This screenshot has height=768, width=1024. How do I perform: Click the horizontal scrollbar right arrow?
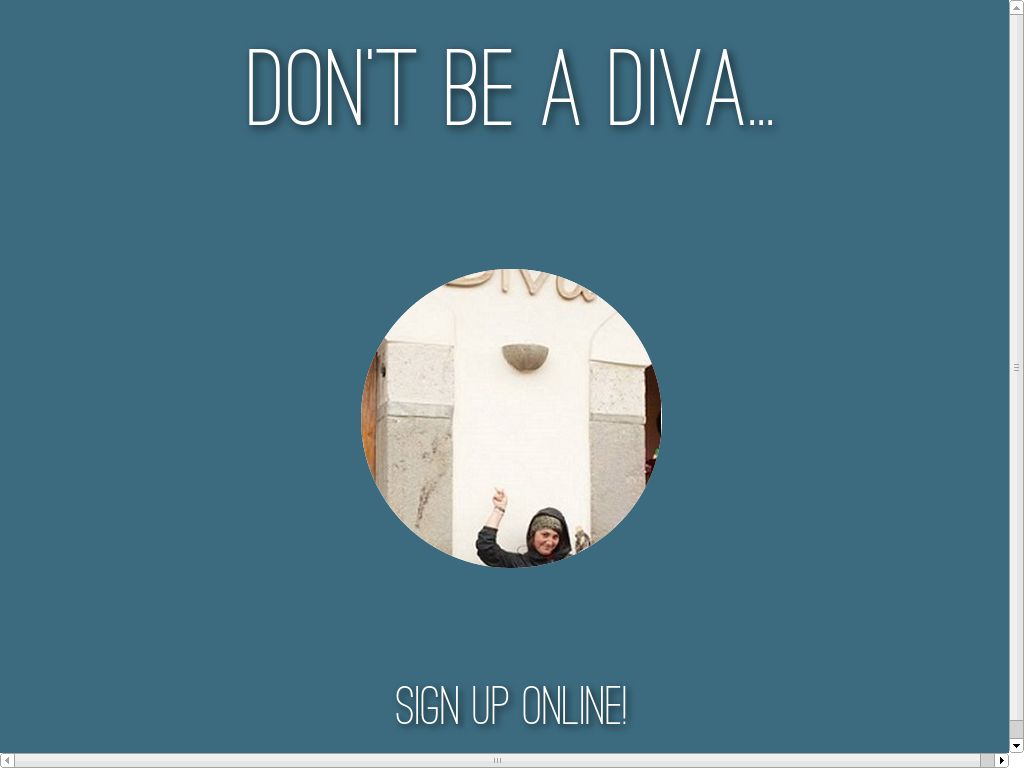[x=1002, y=761]
